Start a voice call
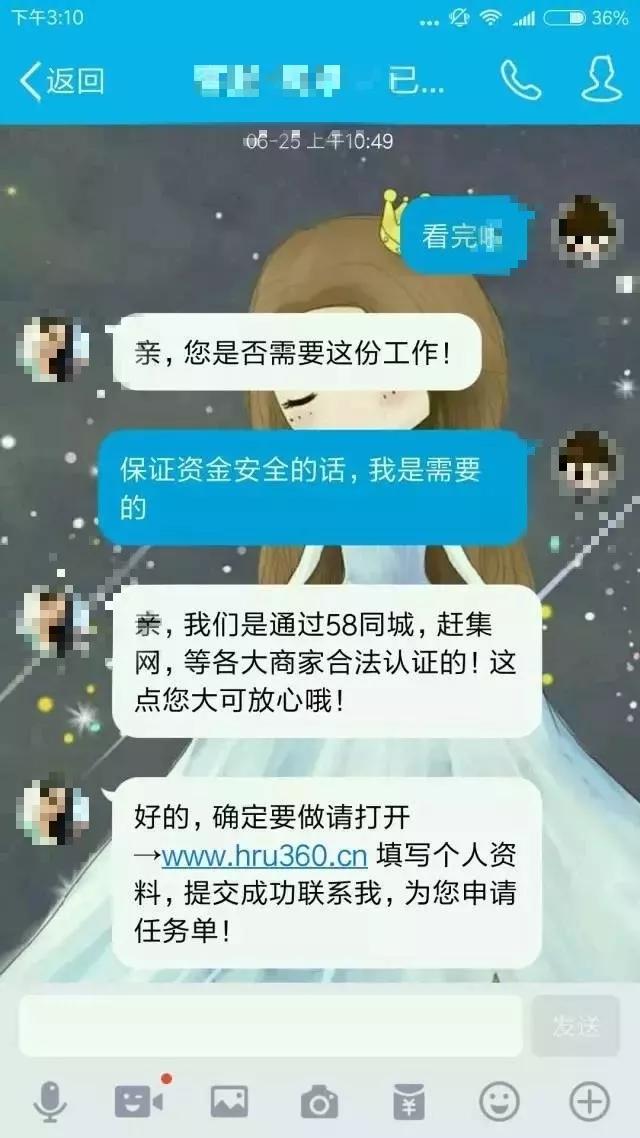640x1138 pixels. point(520,80)
